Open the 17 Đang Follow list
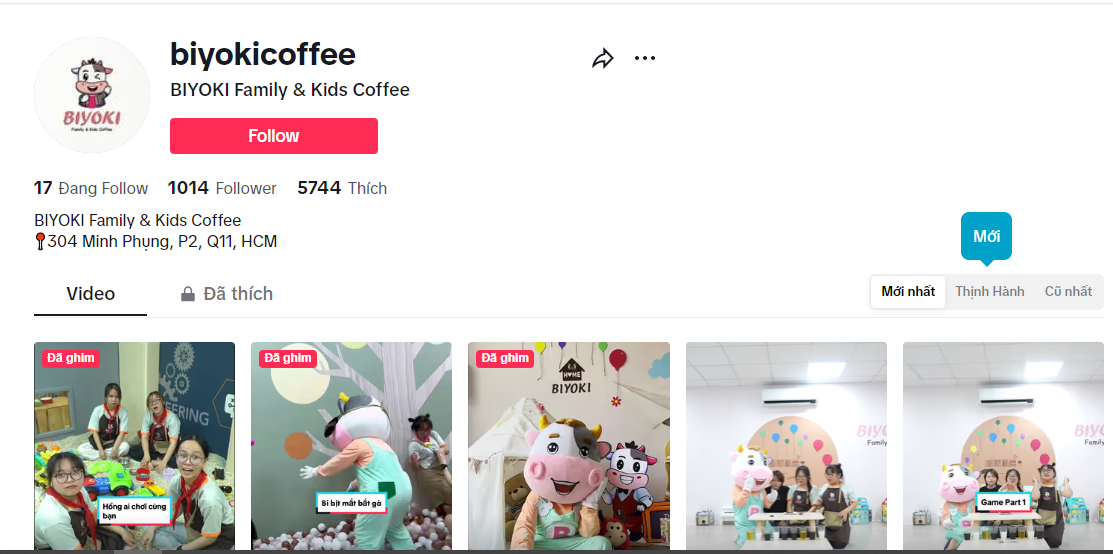This screenshot has height=554, width=1113. [91, 188]
